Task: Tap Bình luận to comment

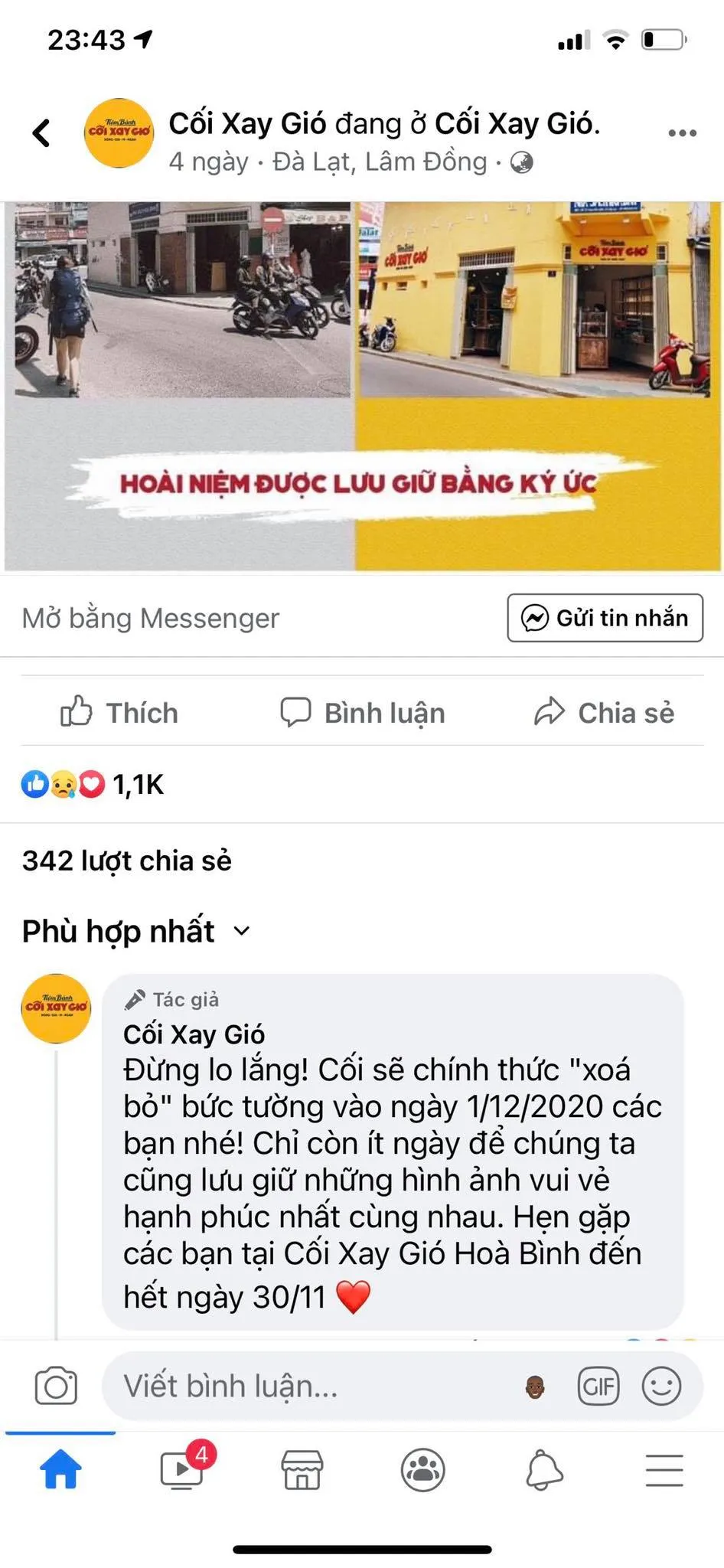Action: click(x=362, y=712)
